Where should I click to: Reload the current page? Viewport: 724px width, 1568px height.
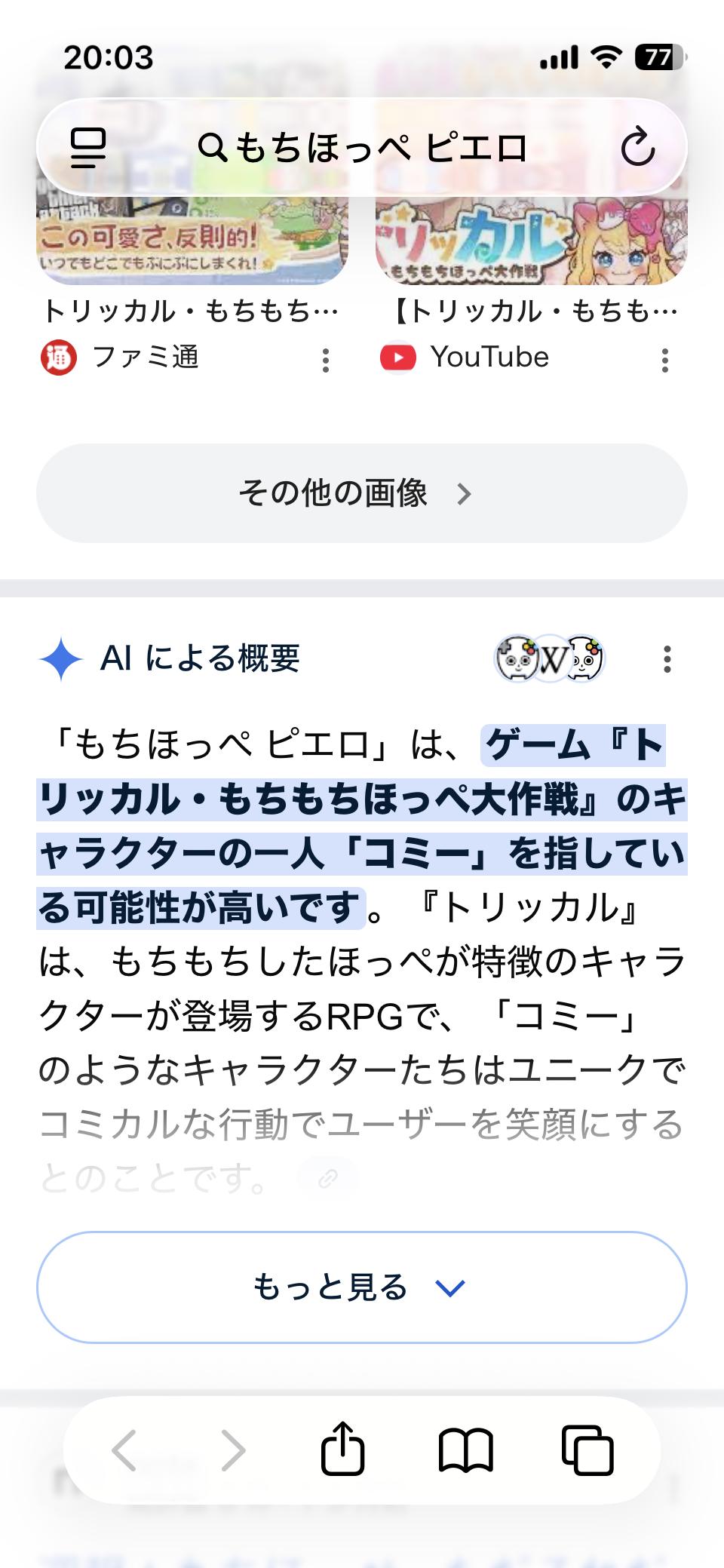(x=637, y=147)
